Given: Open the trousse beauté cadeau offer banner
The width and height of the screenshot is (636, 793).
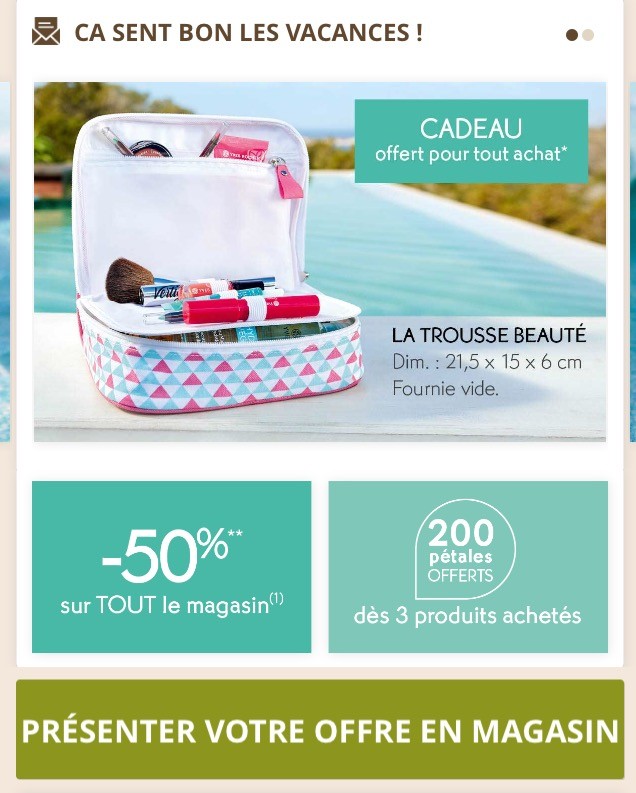Looking at the screenshot, I should (x=319, y=262).
